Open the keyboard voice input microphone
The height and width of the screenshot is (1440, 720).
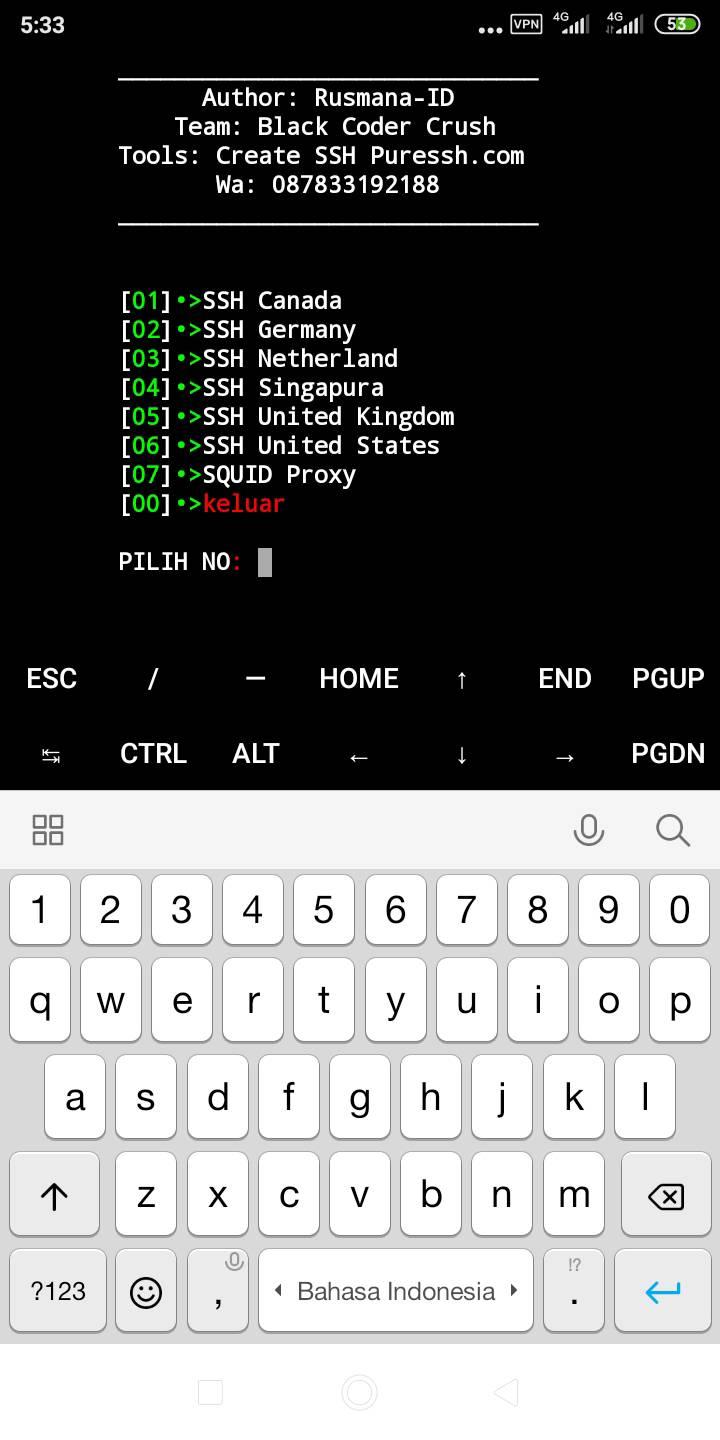[x=589, y=829]
